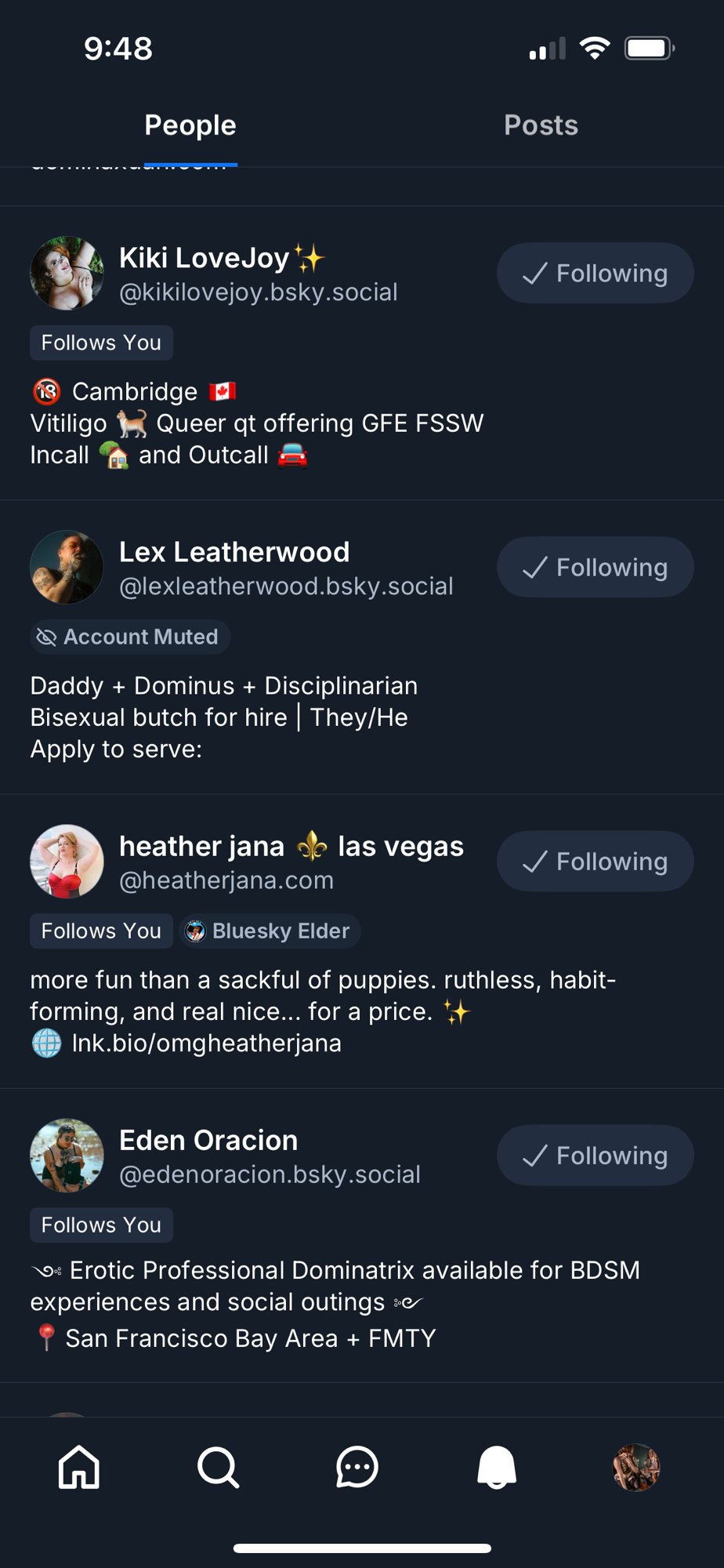The image size is (724, 1568).
Task: Open the chat messages icon
Action: pyautogui.click(x=357, y=1467)
